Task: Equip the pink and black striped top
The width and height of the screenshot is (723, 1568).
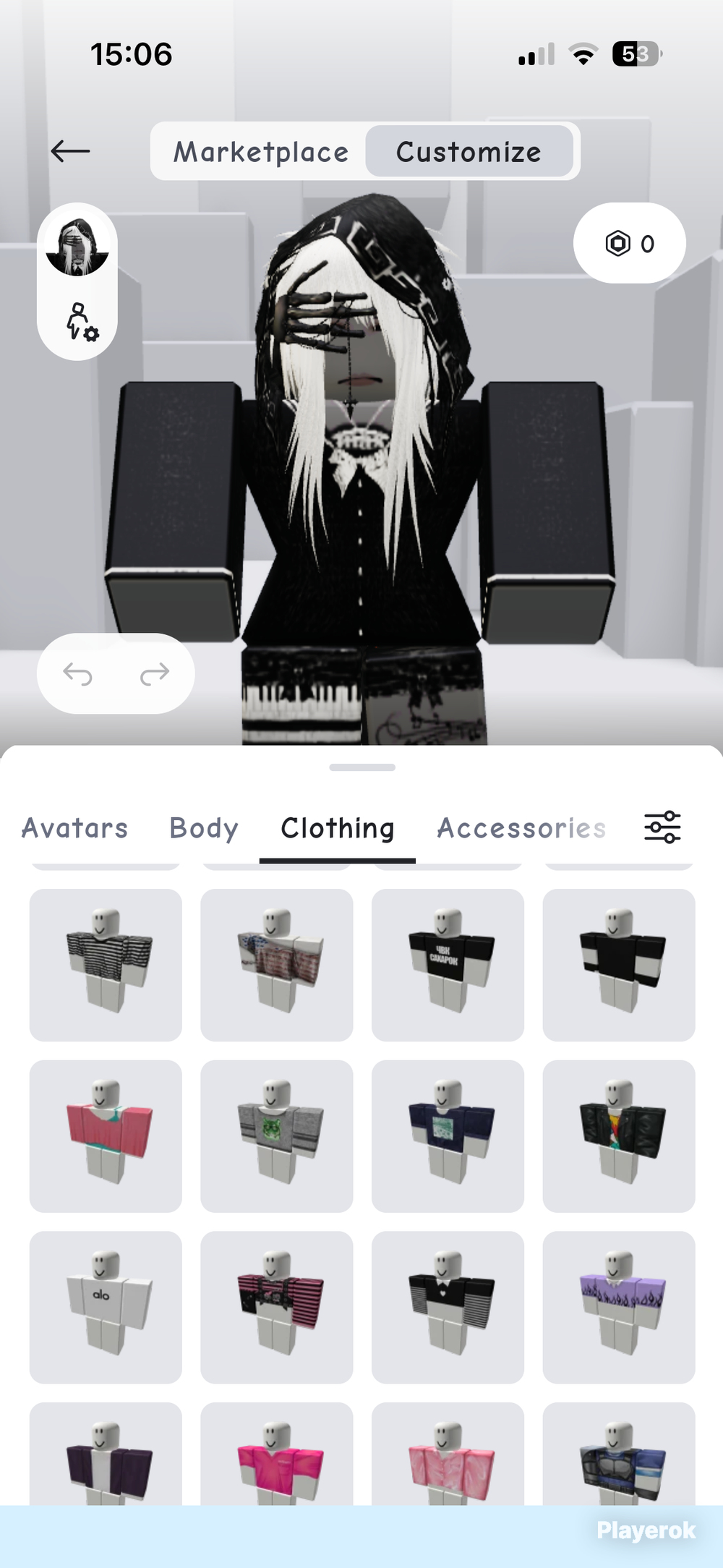Action: [277, 1307]
